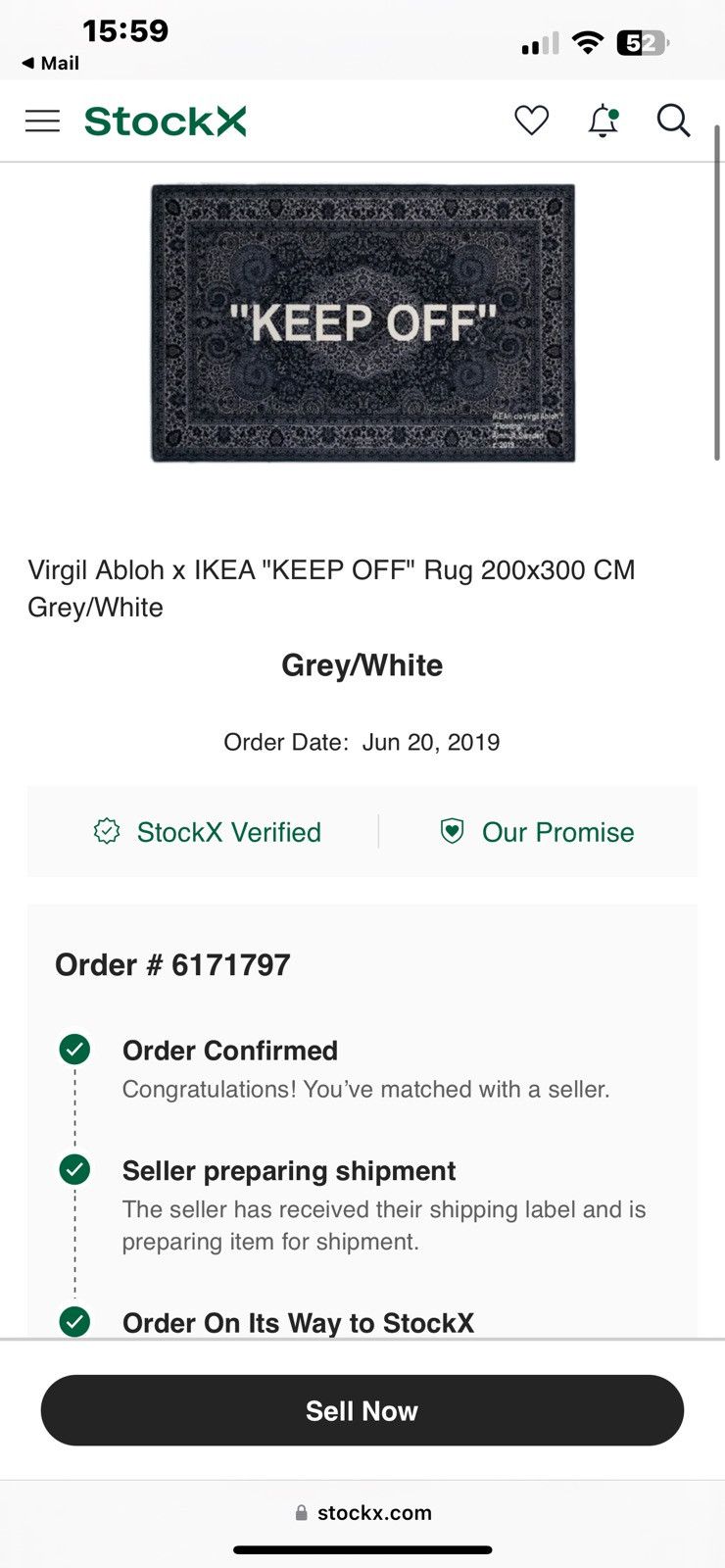Click the Wi-Fi indicator in status bar
This screenshot has height=1568, width=725.
586,44
